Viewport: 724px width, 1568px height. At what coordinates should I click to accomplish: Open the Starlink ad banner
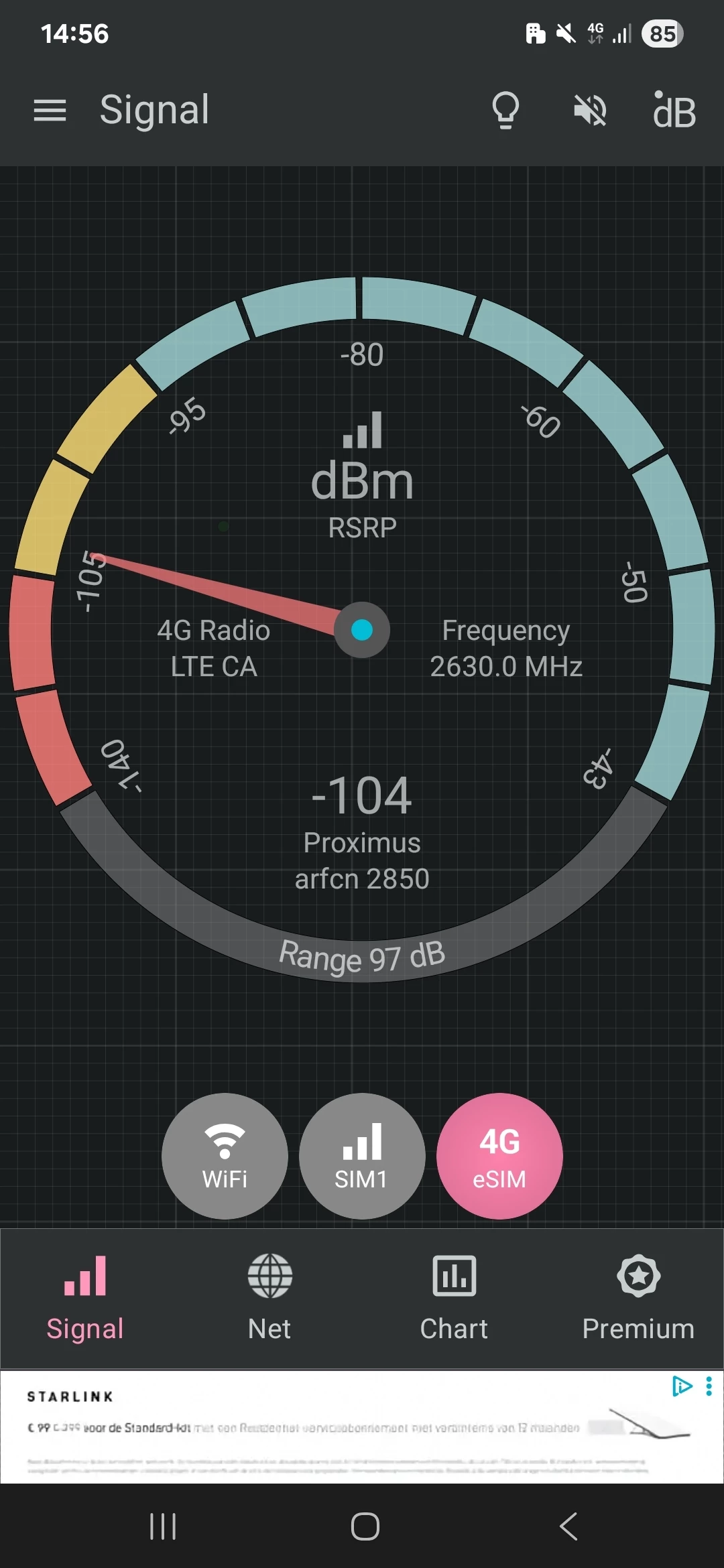click(335, 1428)
